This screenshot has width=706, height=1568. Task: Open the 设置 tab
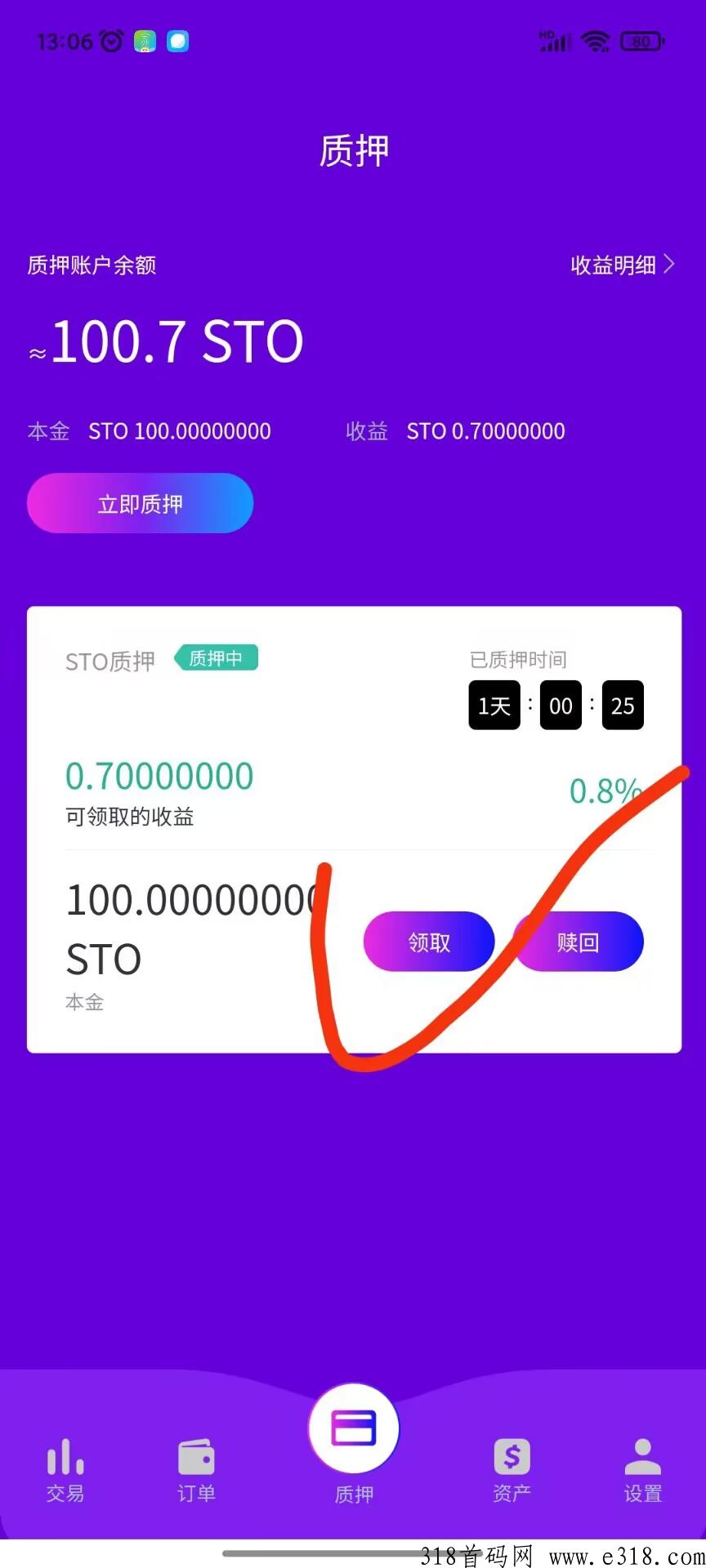(643, 1471)
